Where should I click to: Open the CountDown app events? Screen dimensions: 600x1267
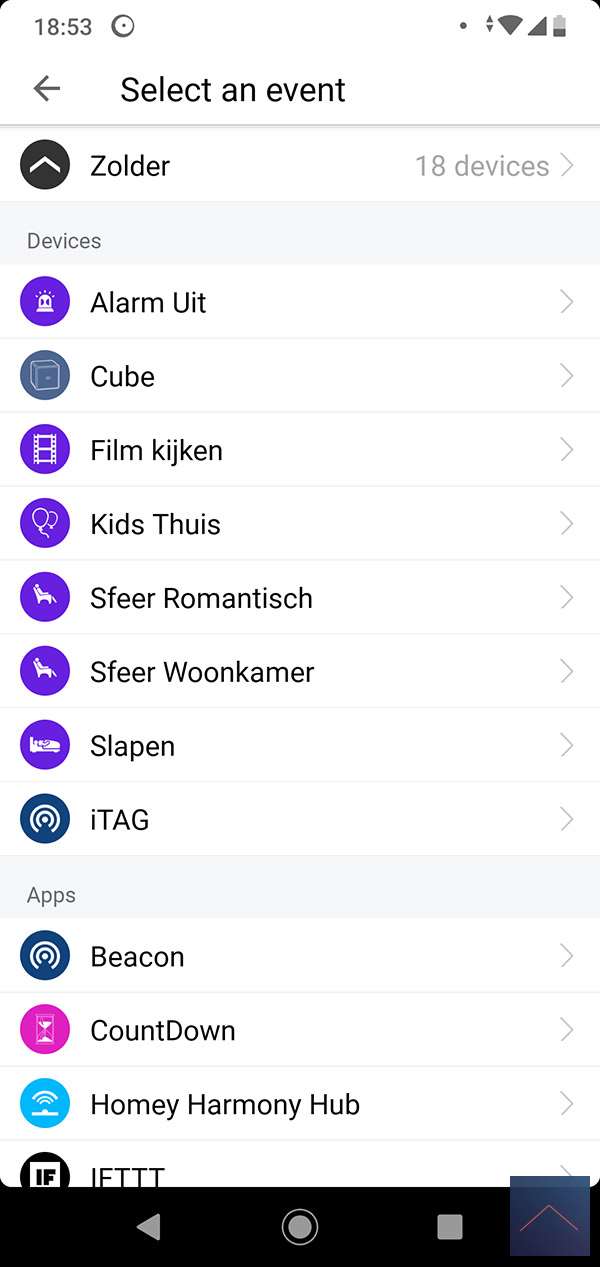(x=300, y=1030)
